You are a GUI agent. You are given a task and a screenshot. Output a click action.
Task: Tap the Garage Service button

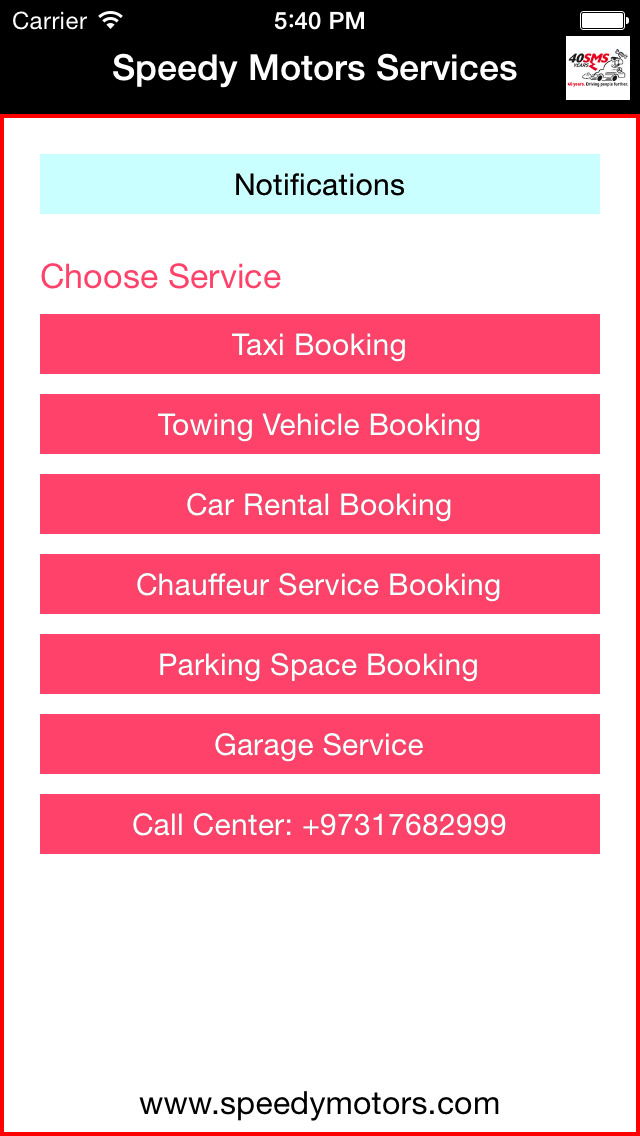click(320, 744)
